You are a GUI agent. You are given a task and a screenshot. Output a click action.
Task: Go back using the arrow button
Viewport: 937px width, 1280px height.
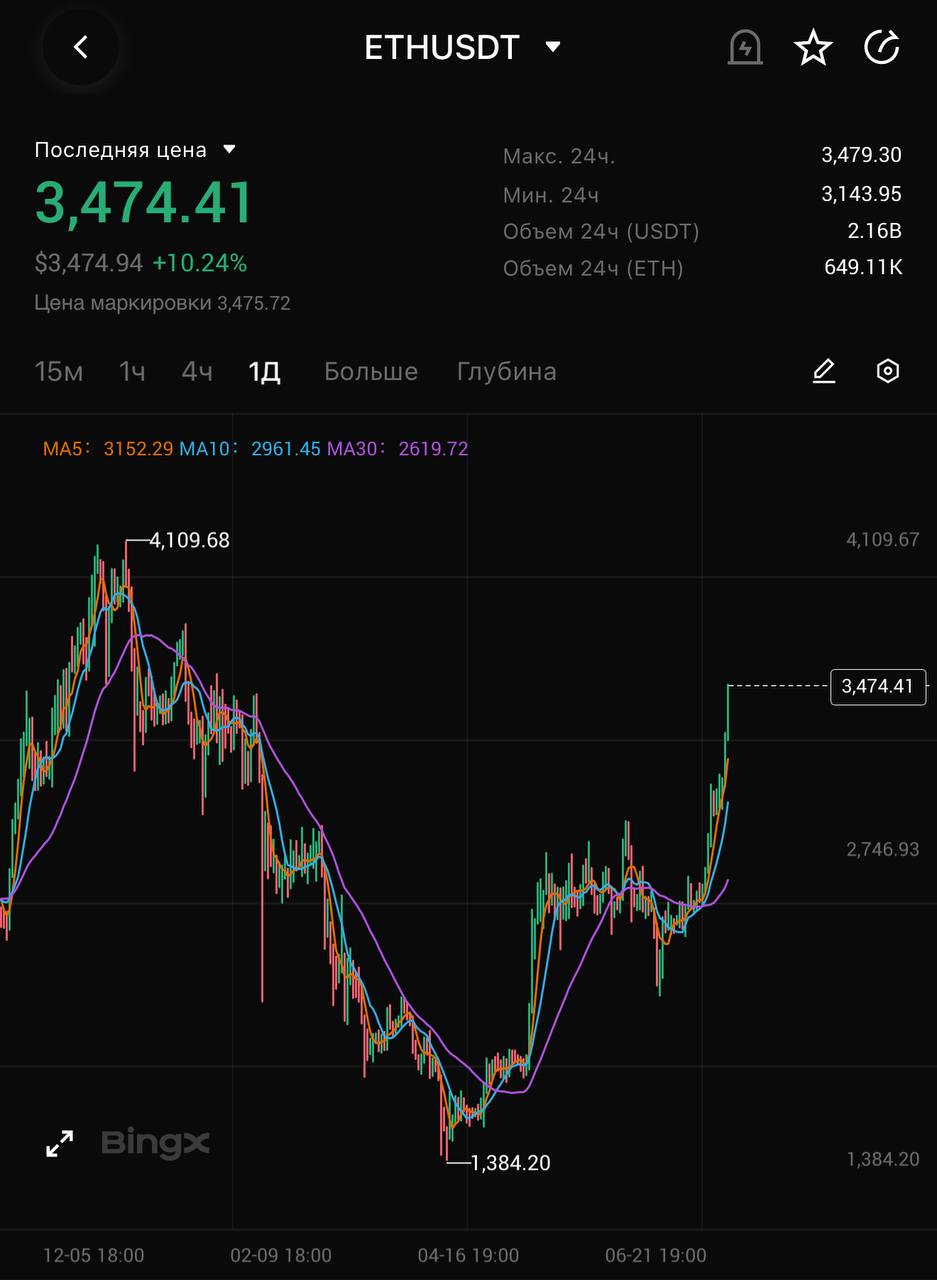pos(81,47)
